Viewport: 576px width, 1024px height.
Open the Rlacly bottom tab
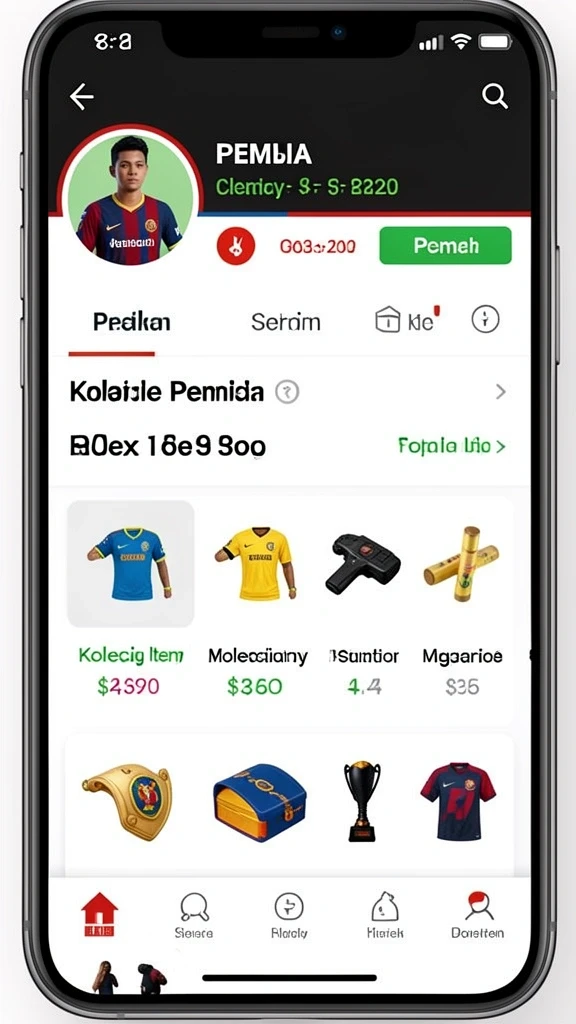289,916
